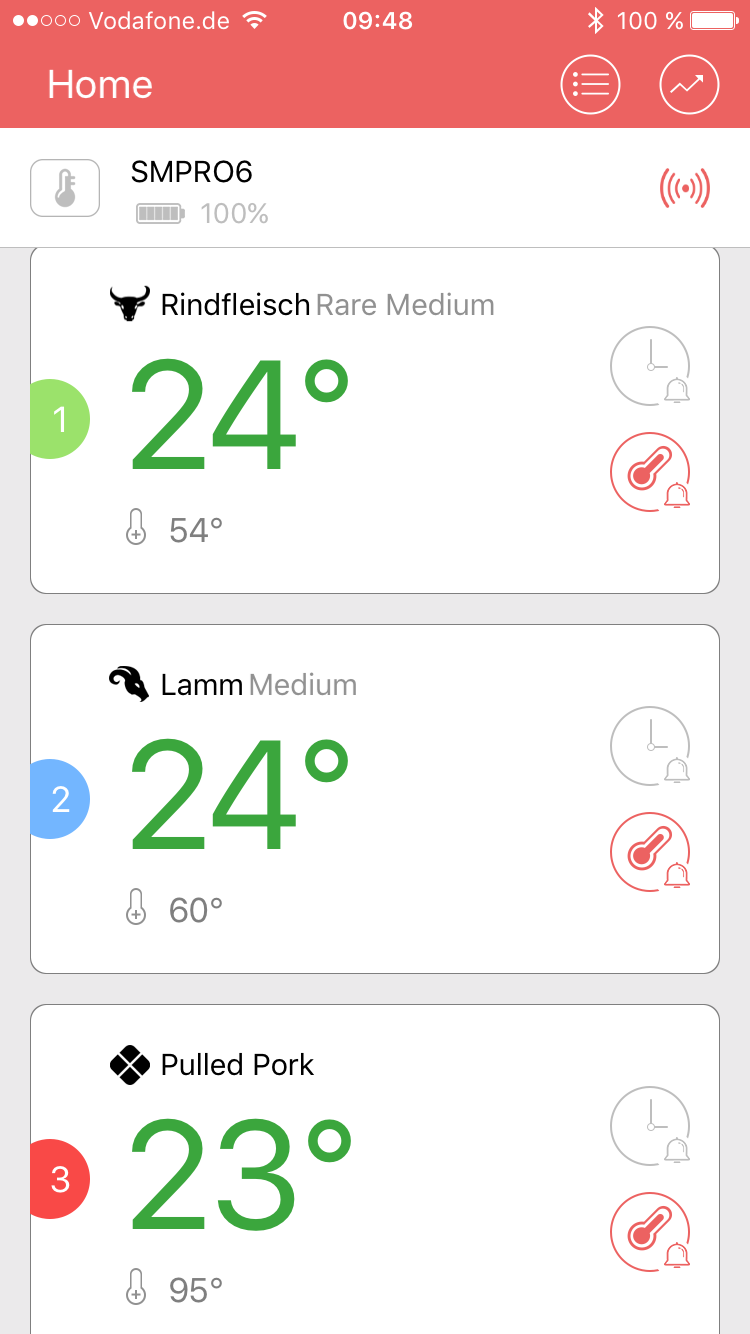Toggle temperature alarm for Pulled Pork
750x1334 pixels.
tap(651, 1232)
